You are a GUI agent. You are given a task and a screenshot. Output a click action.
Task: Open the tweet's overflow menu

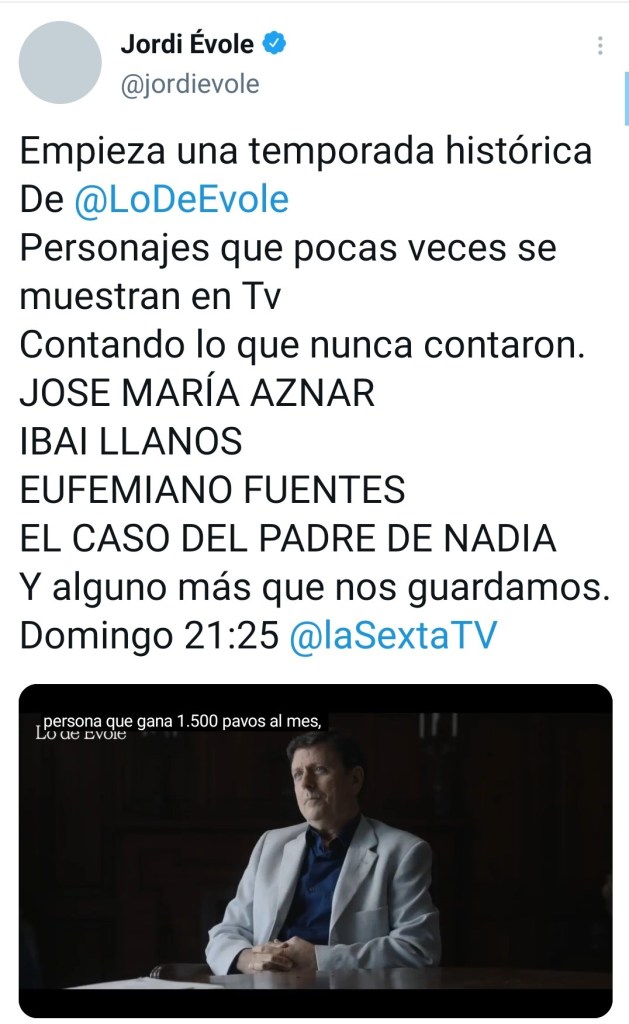(x=600, y=46)
